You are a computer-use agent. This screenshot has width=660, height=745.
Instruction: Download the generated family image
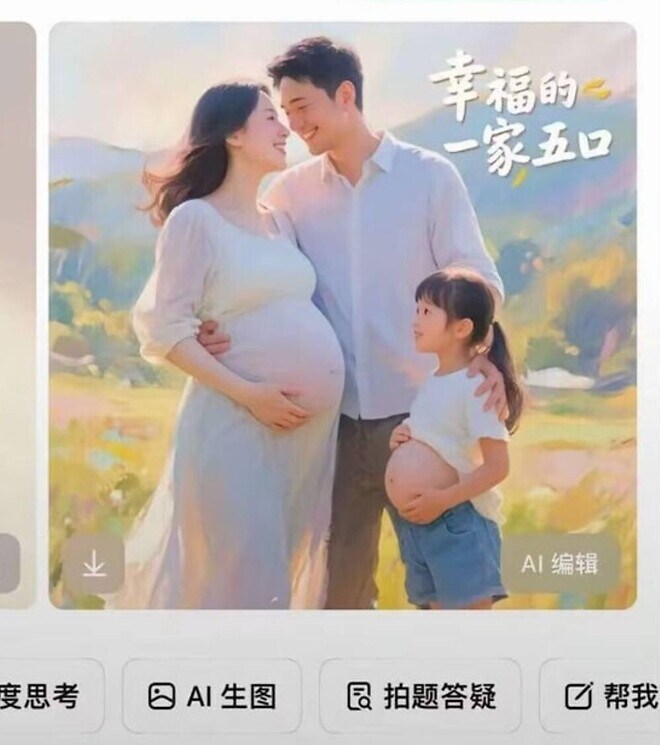94,564
